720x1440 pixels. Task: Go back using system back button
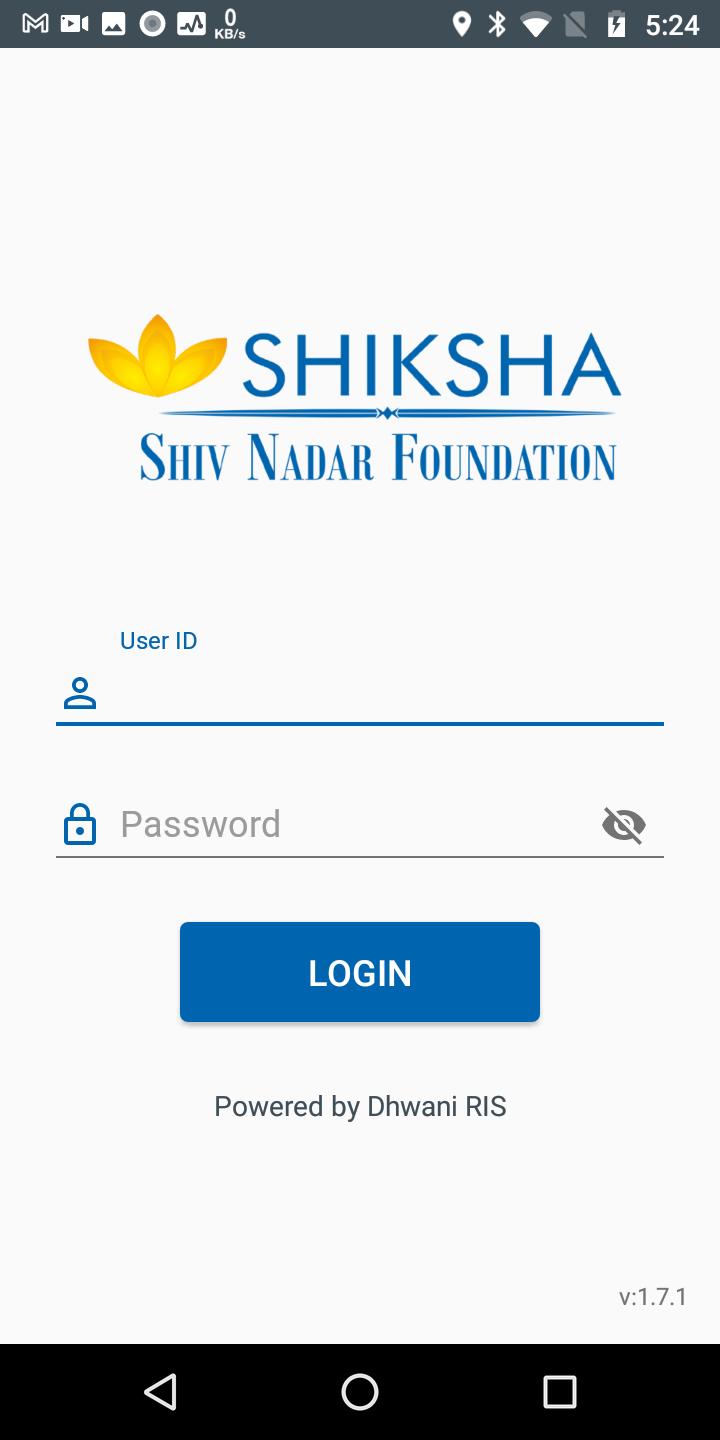click(x=160, y=1391)
